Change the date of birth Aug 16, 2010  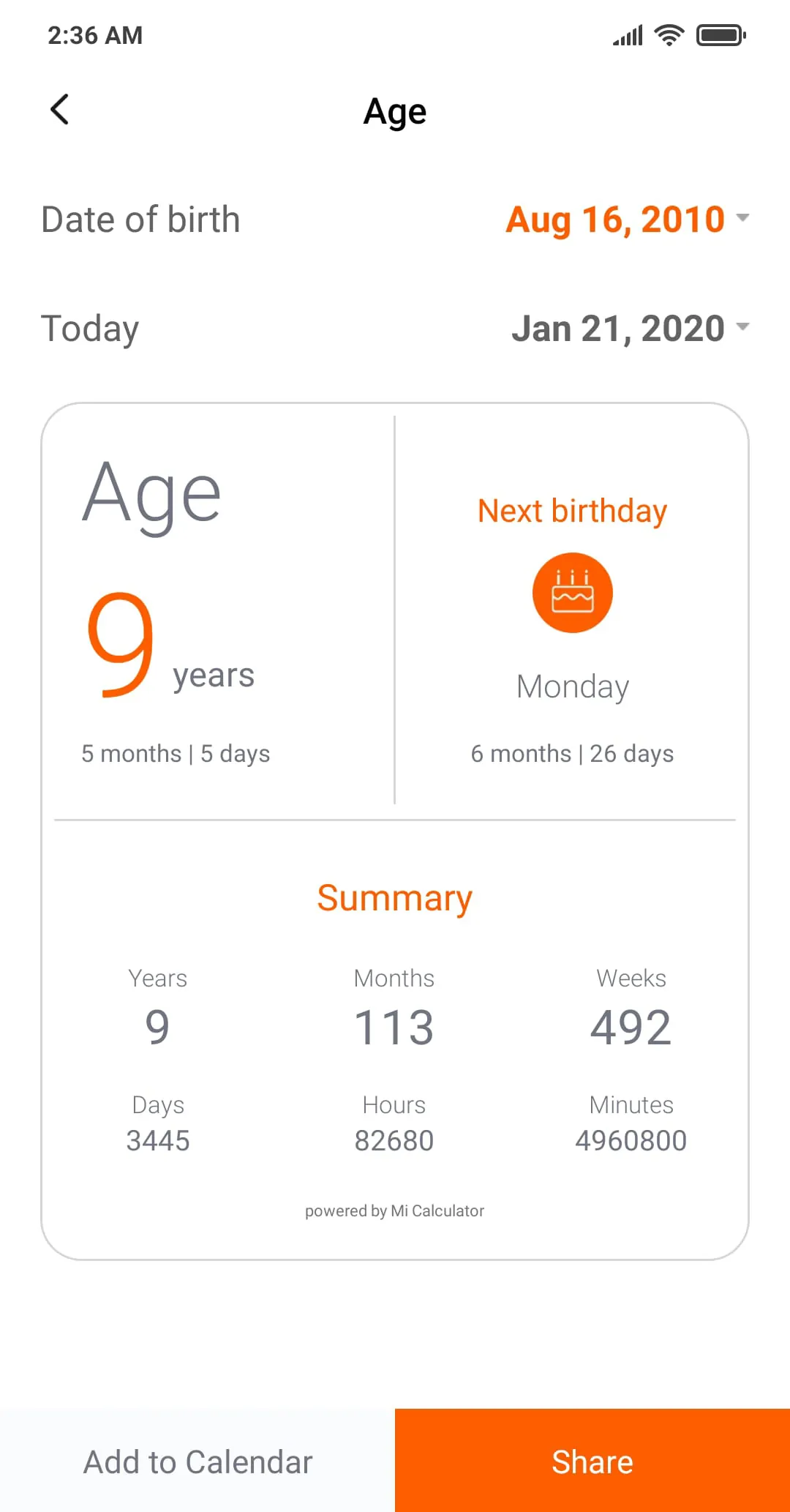point(626,220)
